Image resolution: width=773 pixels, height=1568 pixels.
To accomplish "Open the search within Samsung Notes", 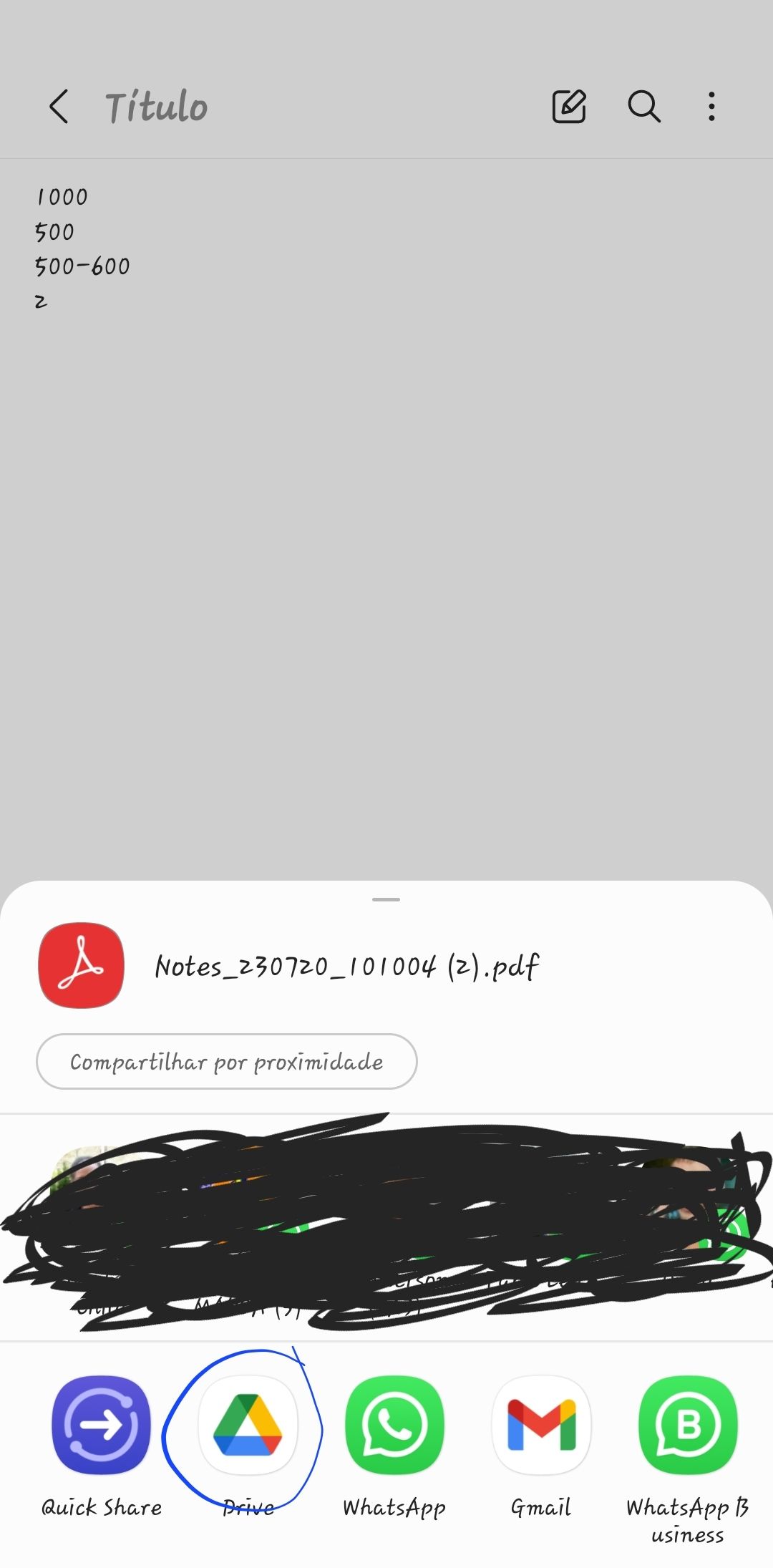I will (x=643, y=107).
